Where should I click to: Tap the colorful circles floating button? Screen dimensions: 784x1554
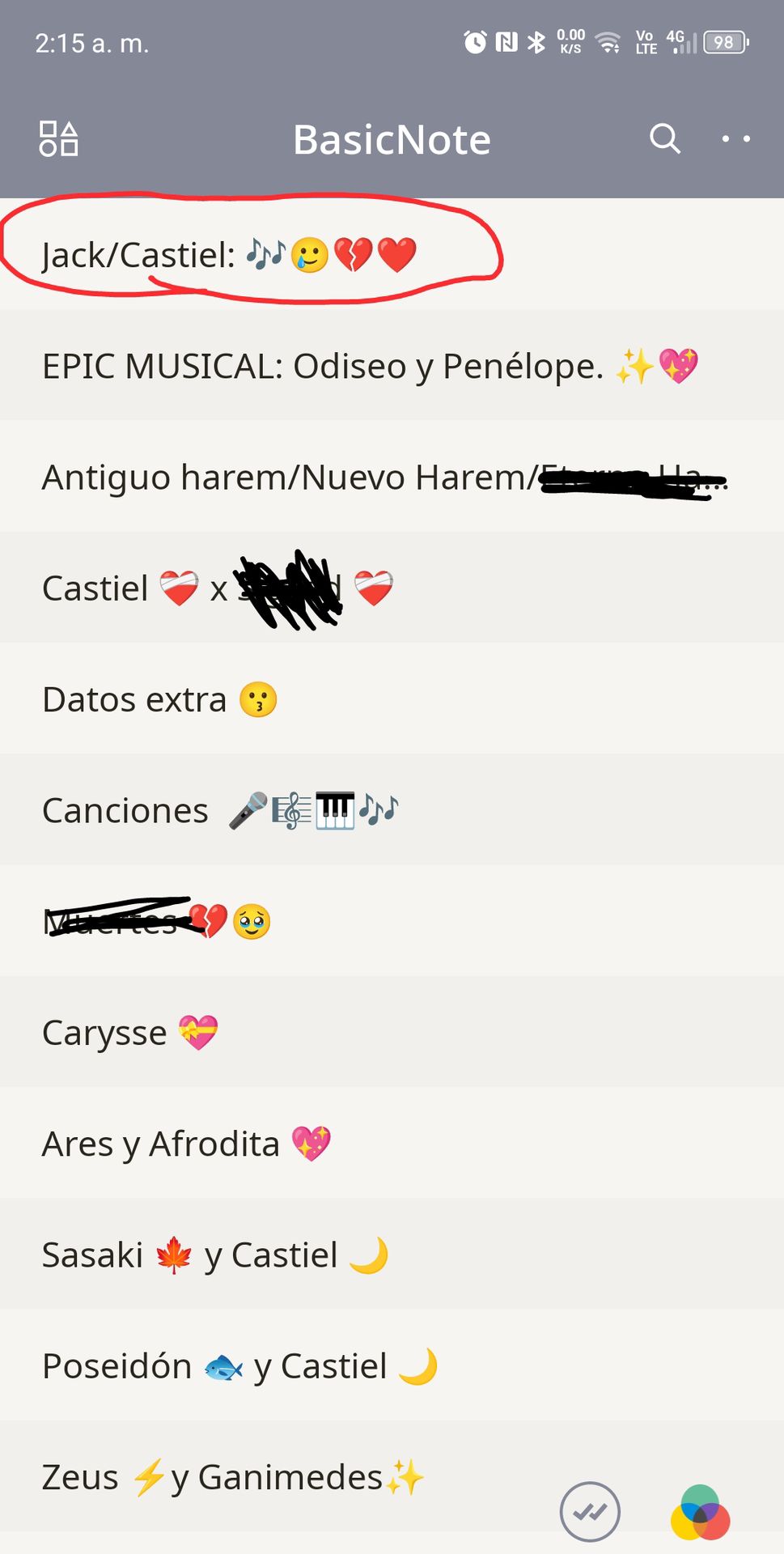pyautogui.click(x=700, y=1512)
